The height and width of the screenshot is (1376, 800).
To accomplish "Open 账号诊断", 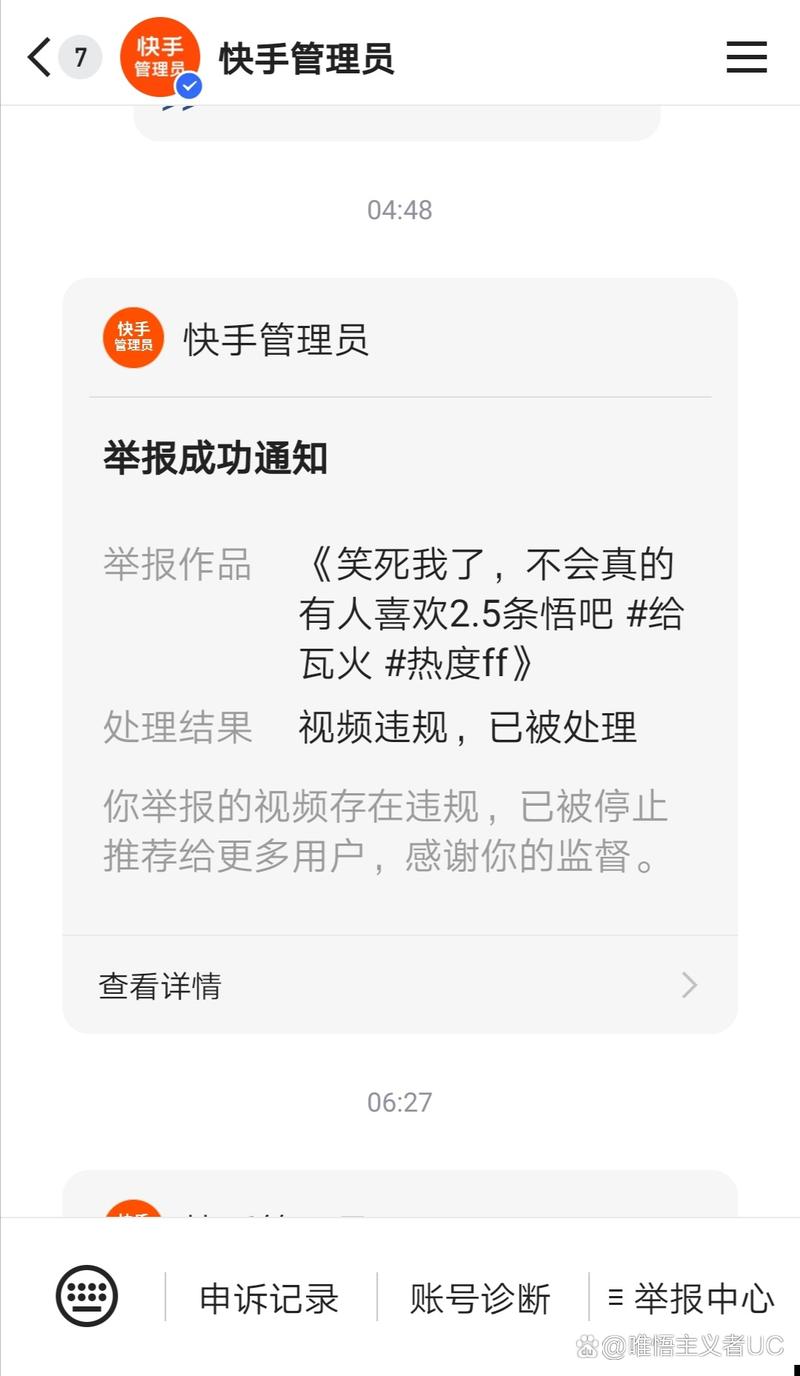I will (481, 1298).
